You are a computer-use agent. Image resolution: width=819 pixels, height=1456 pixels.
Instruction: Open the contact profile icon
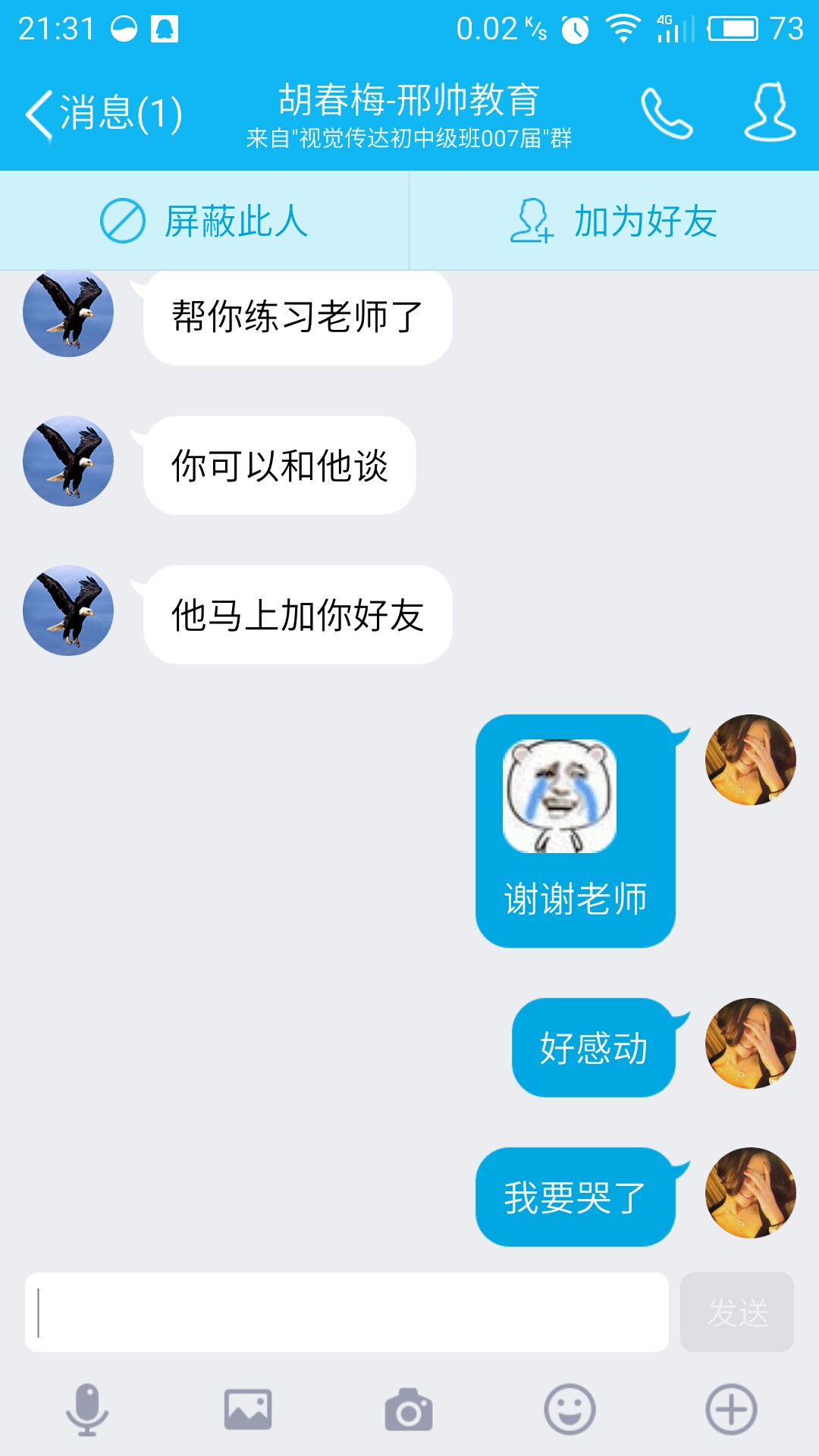(x=769, y=114)
